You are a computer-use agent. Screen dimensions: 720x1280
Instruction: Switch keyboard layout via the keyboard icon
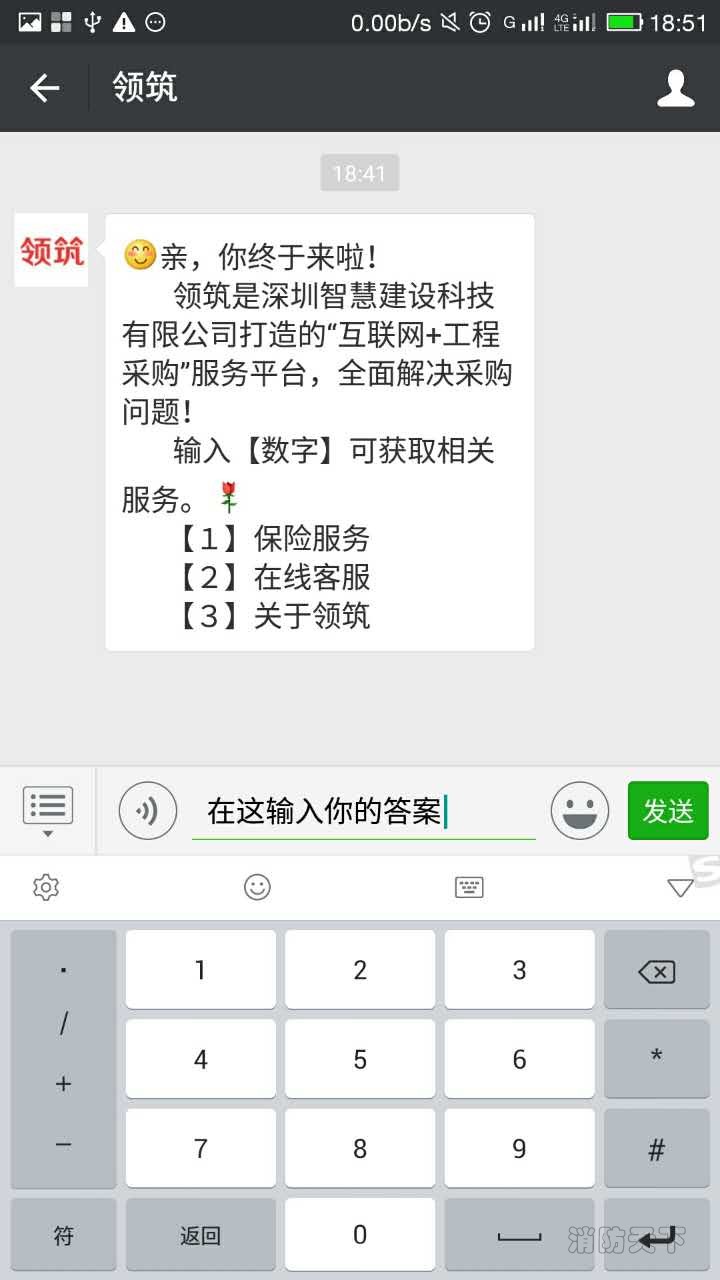[x=469, y=887]
